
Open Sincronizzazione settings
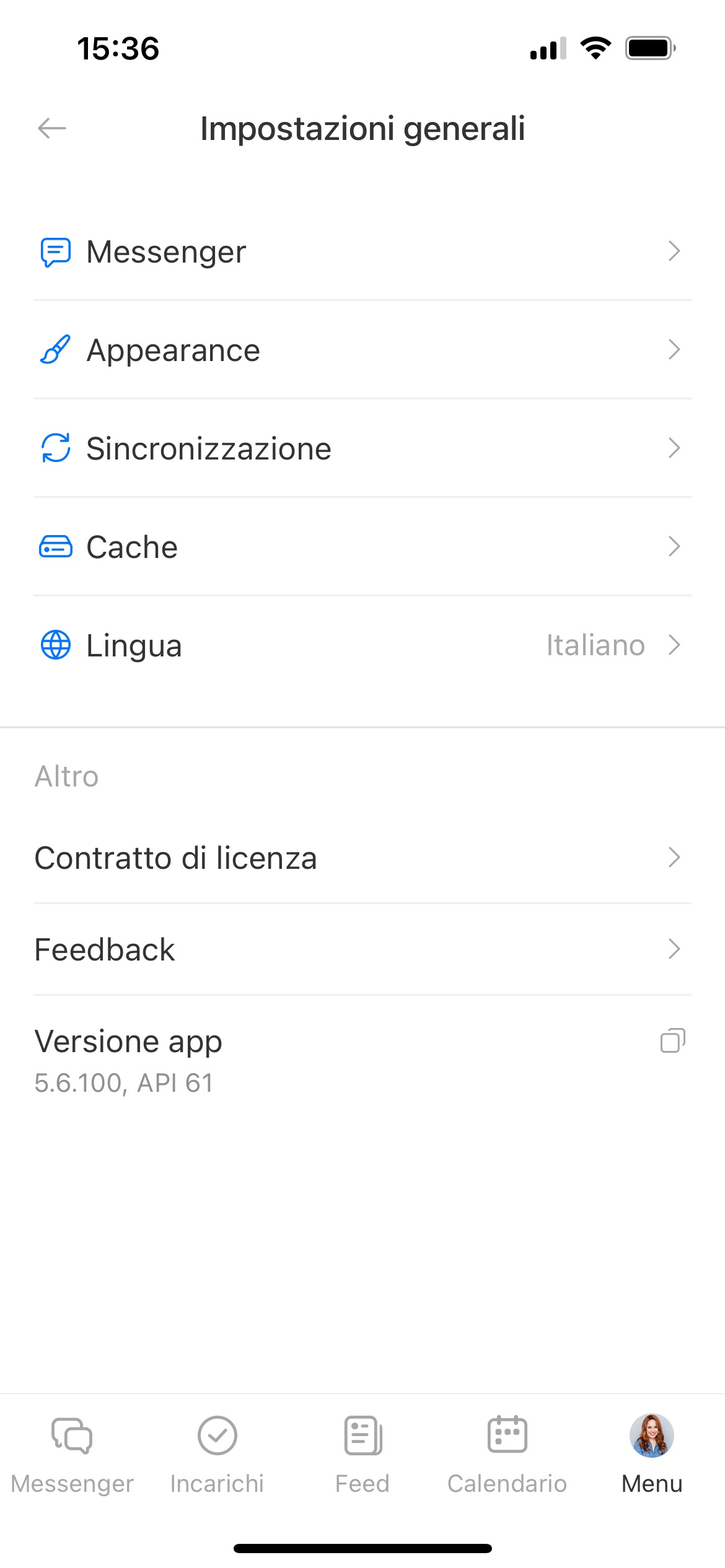click(x=362, y=448)
